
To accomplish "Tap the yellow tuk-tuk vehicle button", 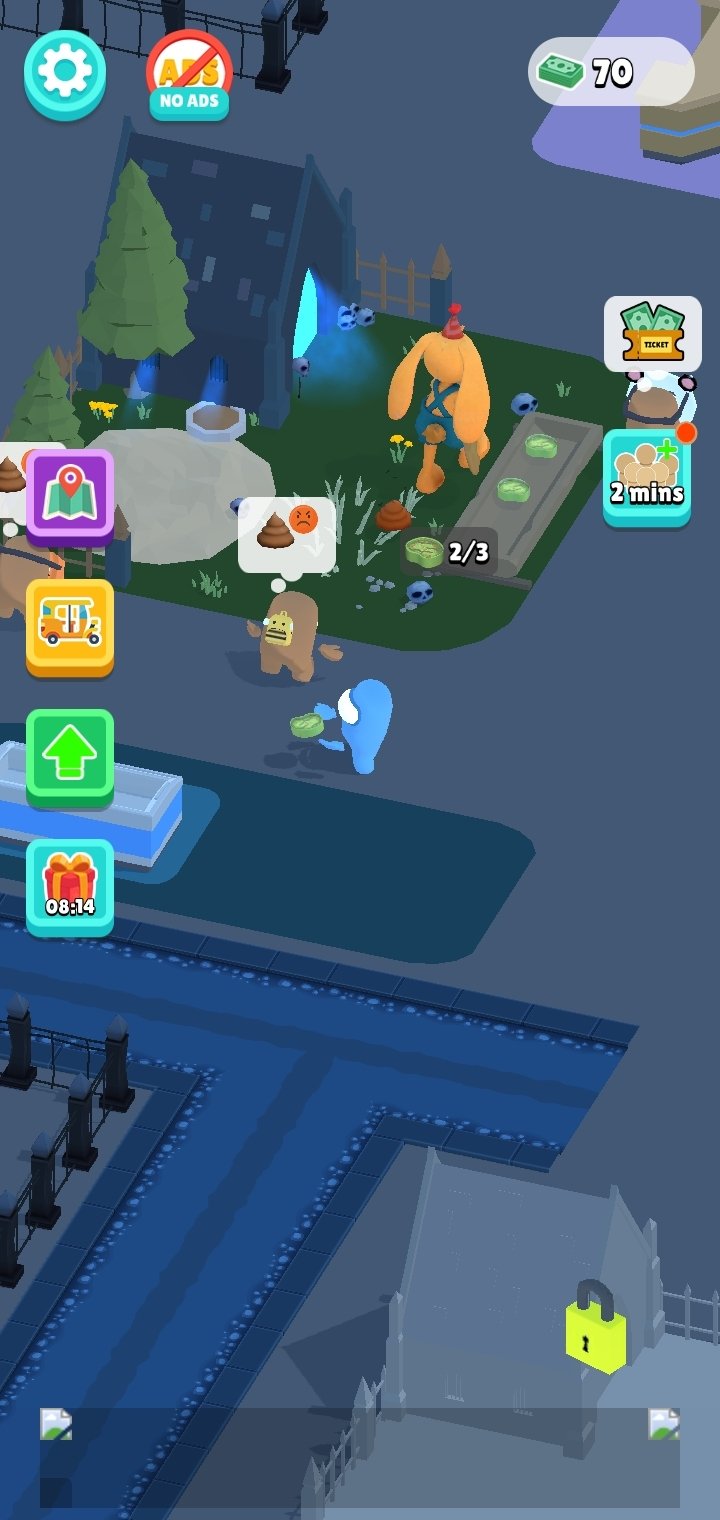I will coord(70,627).
